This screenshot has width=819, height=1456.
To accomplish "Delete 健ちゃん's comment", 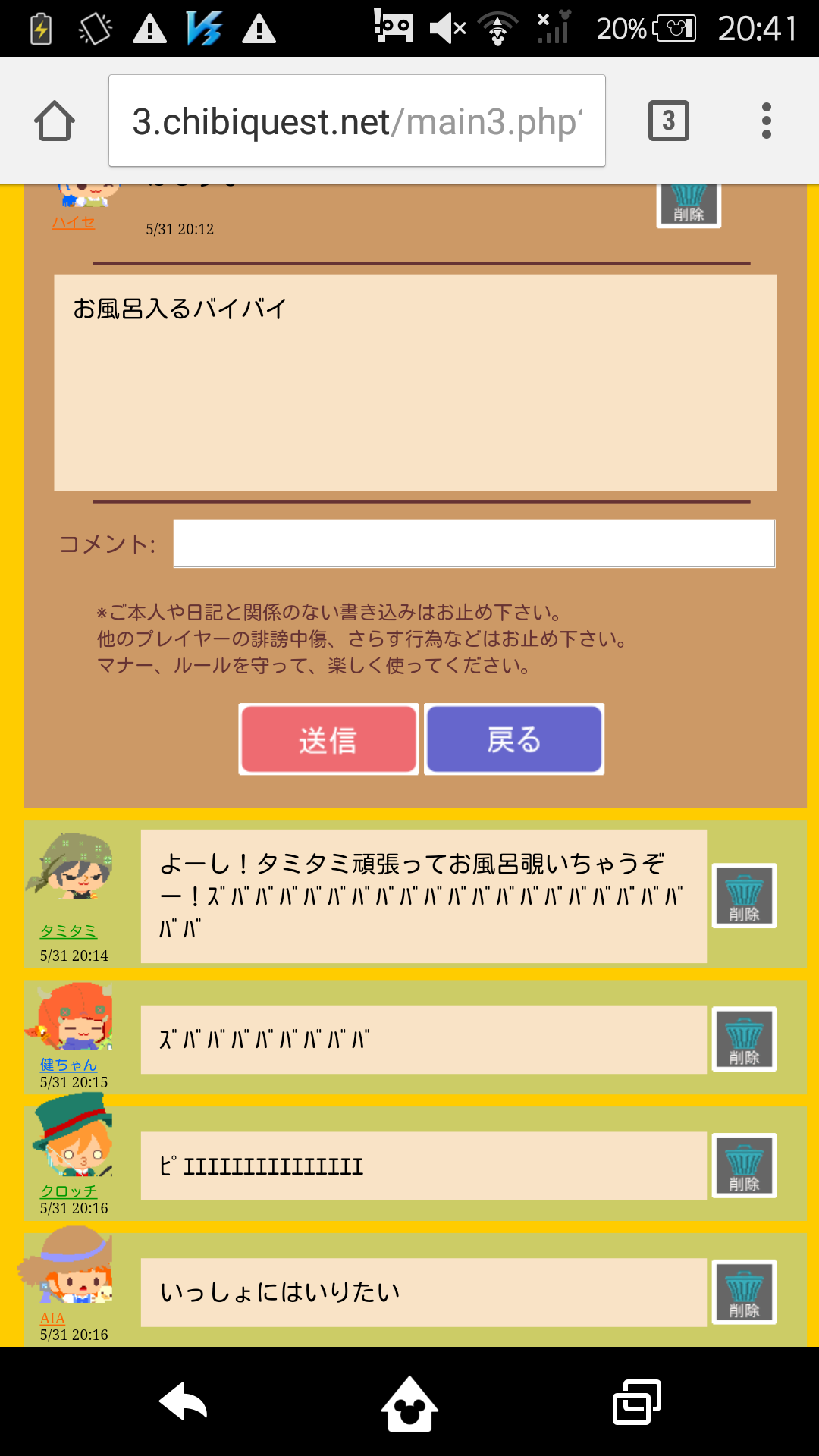I will pos(743,1039).
